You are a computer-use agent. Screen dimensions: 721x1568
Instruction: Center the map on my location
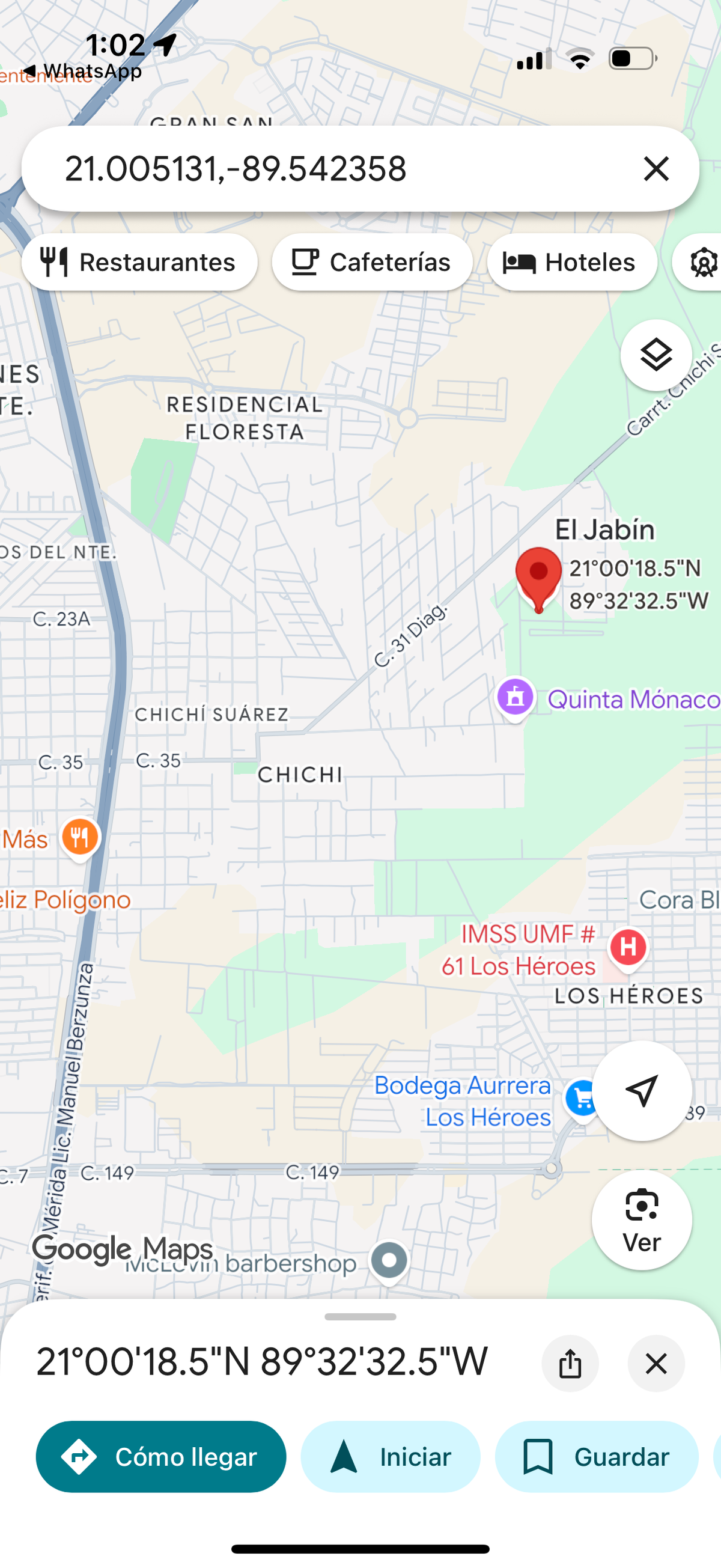tap(641, 1090)
